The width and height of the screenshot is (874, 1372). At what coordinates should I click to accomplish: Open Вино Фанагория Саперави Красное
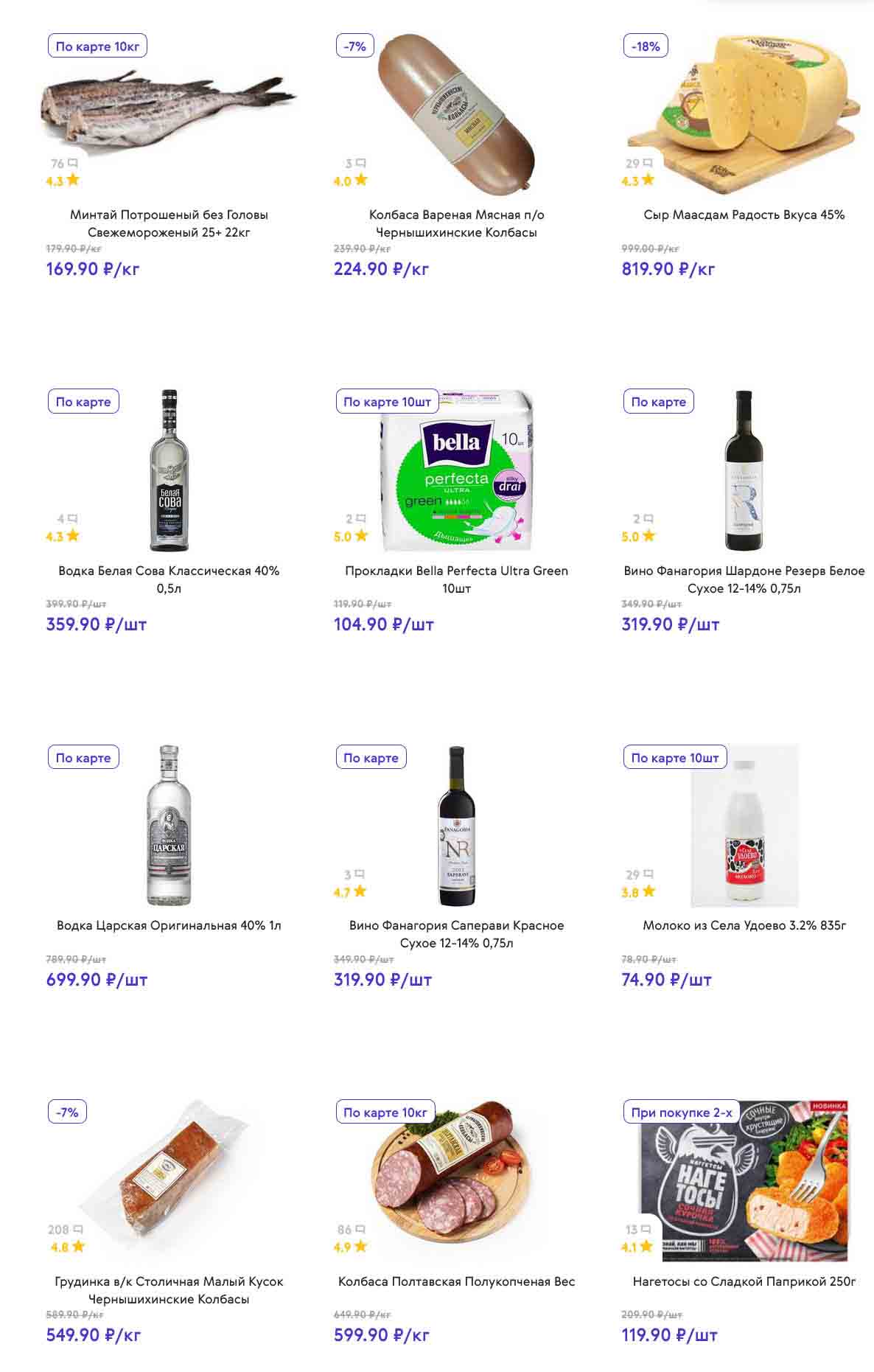[x=456, y=934]
